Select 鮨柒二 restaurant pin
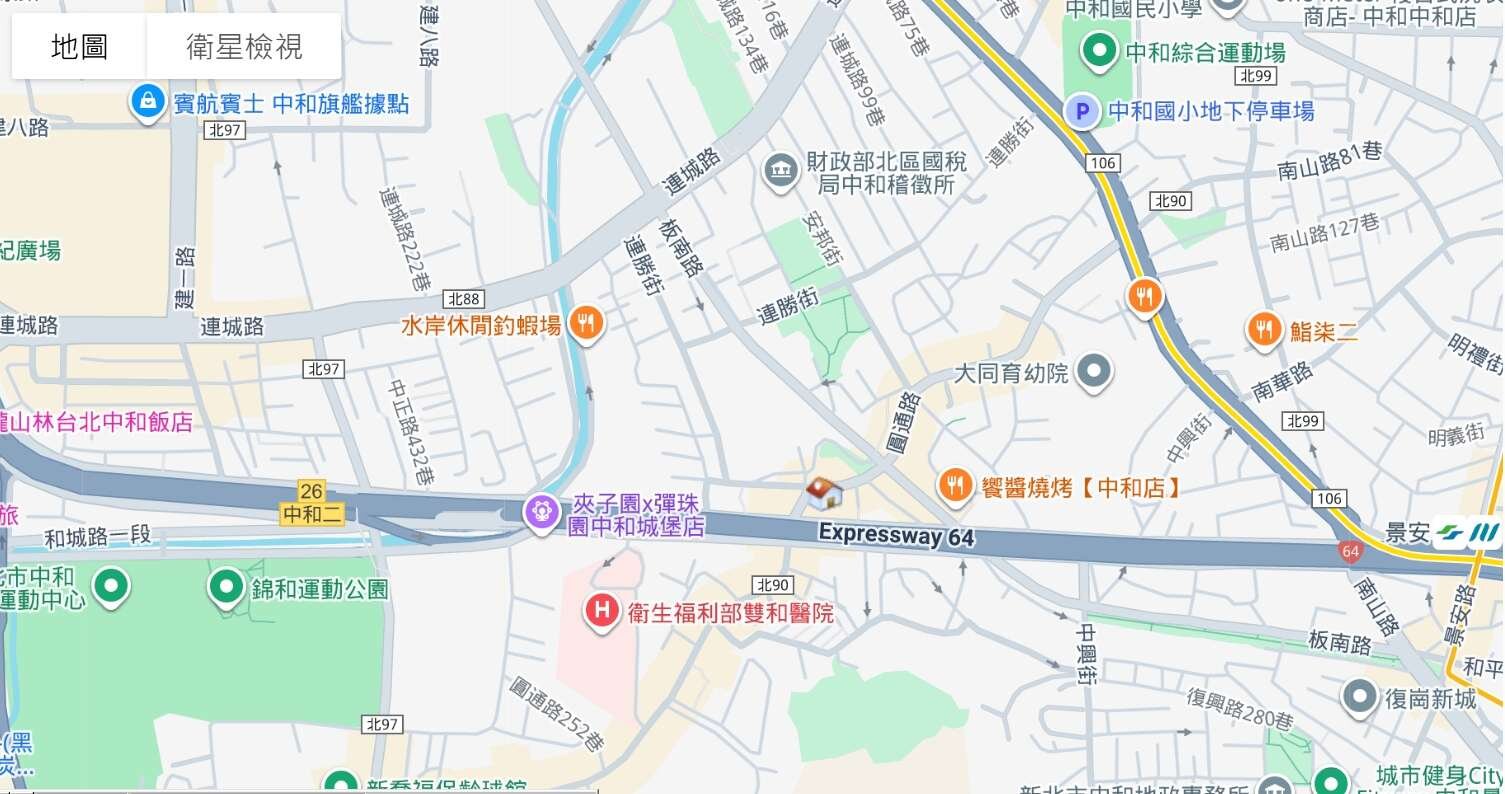Screen dimensions: 1505x794 click(x=1265, y=329)
